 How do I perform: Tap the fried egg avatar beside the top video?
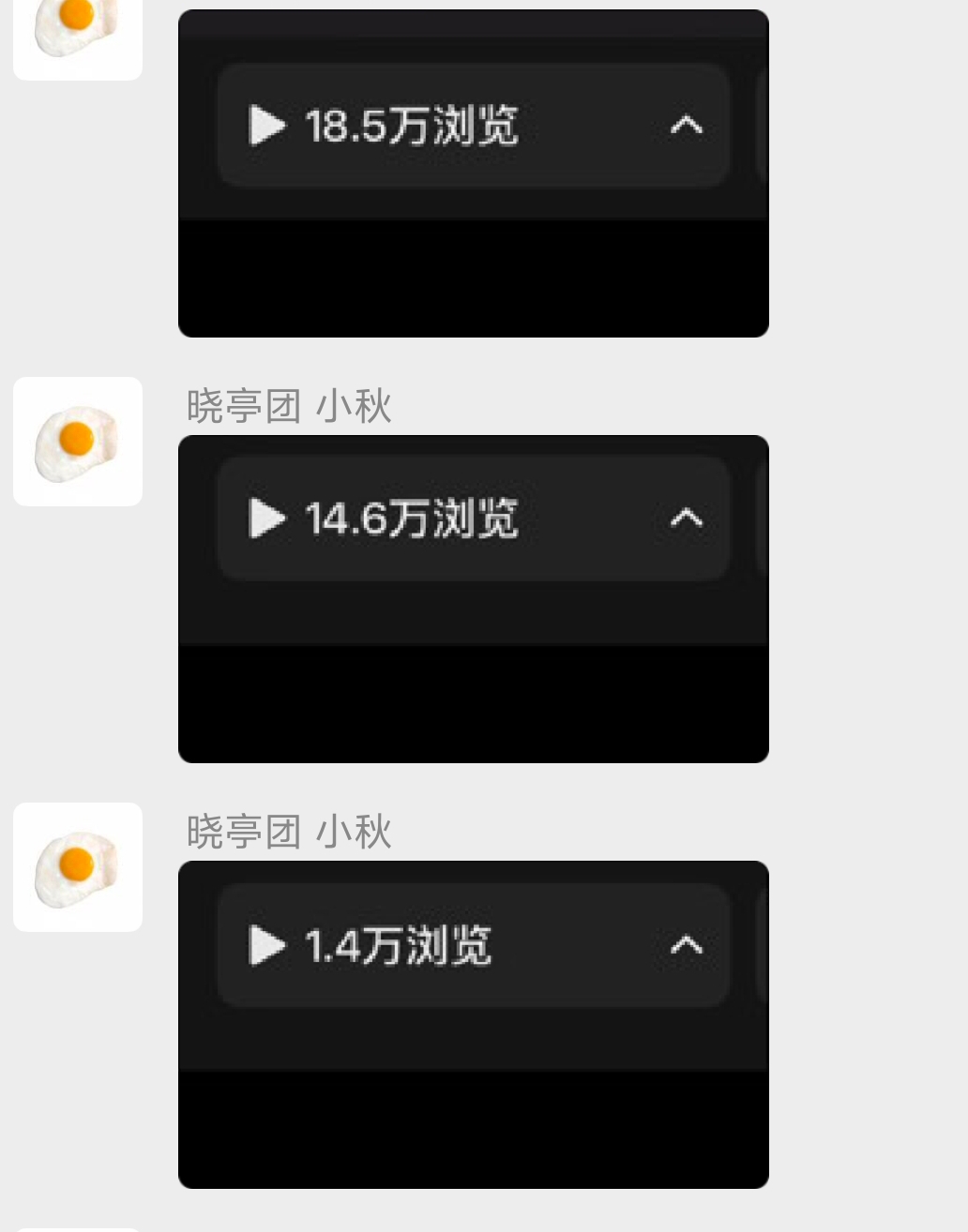78,38
